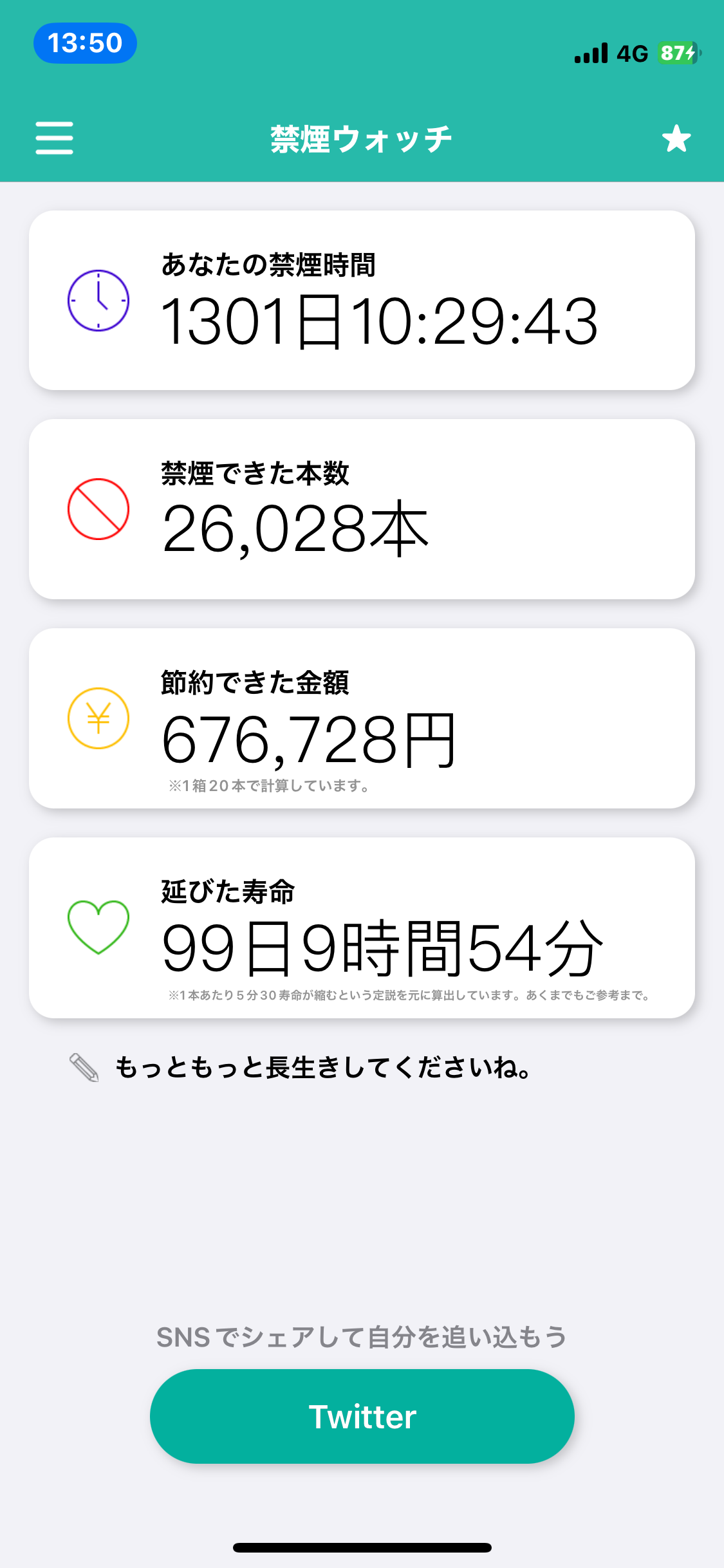Open the hamburger menu
Image resolution: width=724 pixels, height=1568 pixels.
click(x=54, y=138)
